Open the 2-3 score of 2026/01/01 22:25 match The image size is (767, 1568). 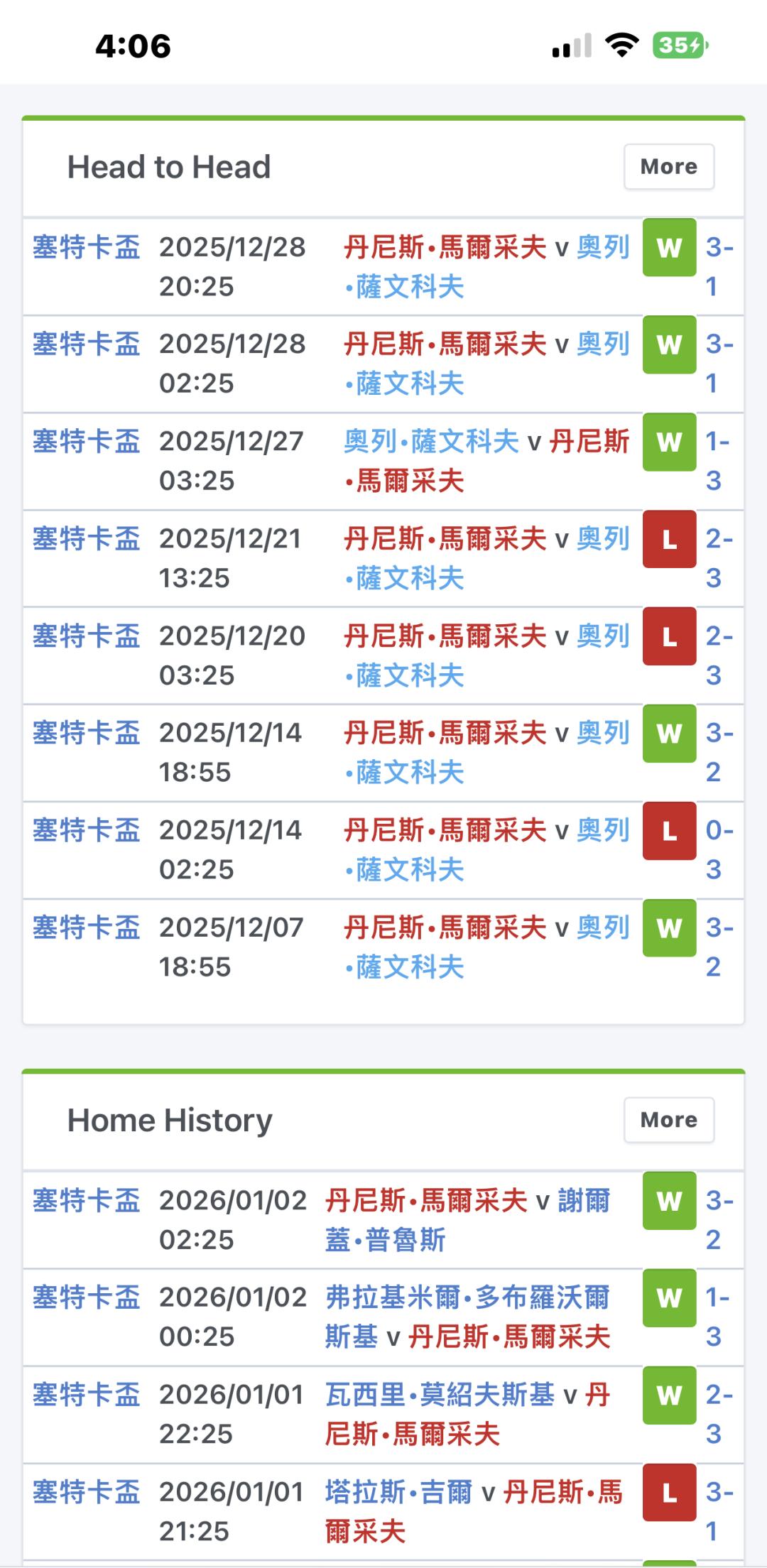pos(719,1414)
